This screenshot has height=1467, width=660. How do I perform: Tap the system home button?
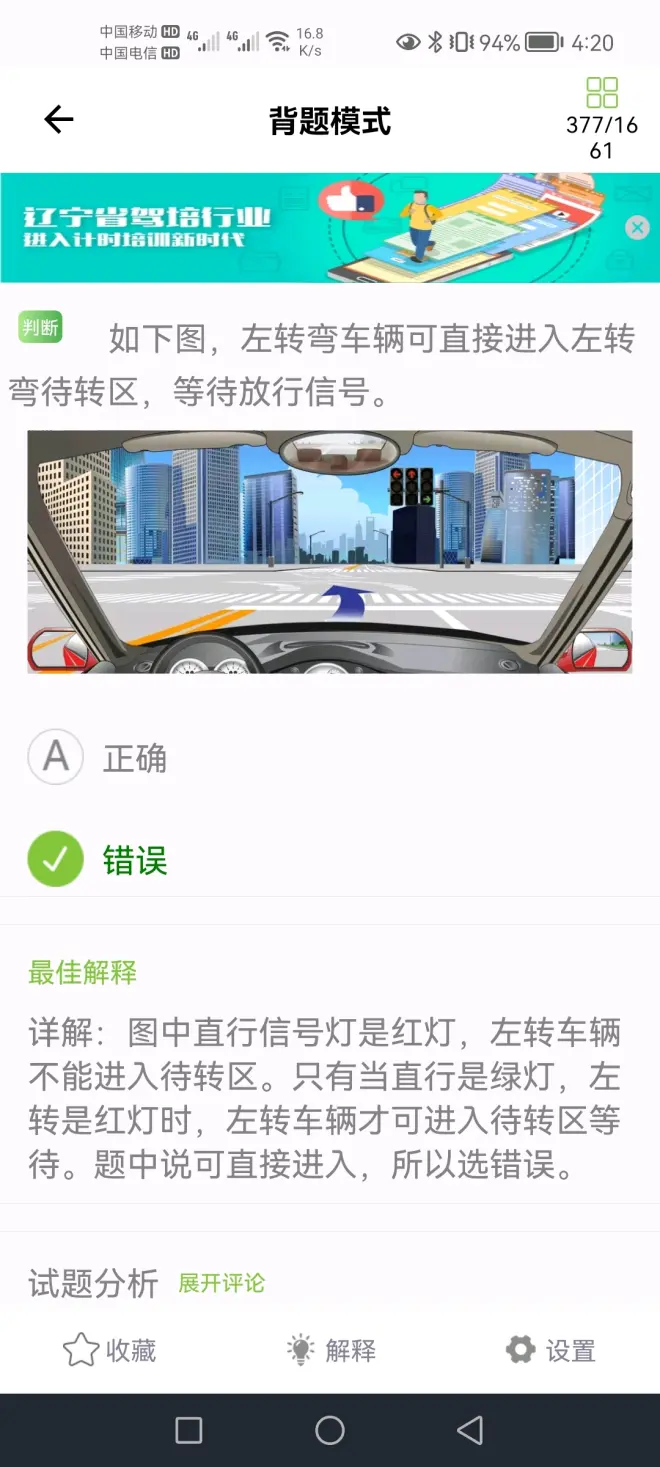330,1430
